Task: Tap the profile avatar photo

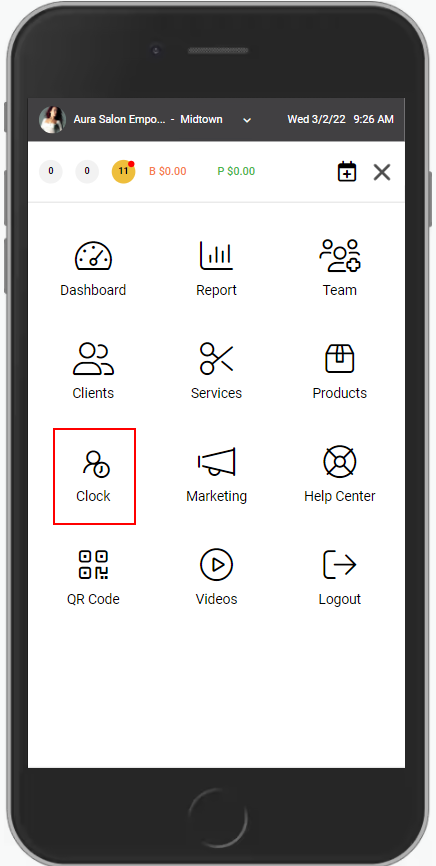Action: (52, 119)
